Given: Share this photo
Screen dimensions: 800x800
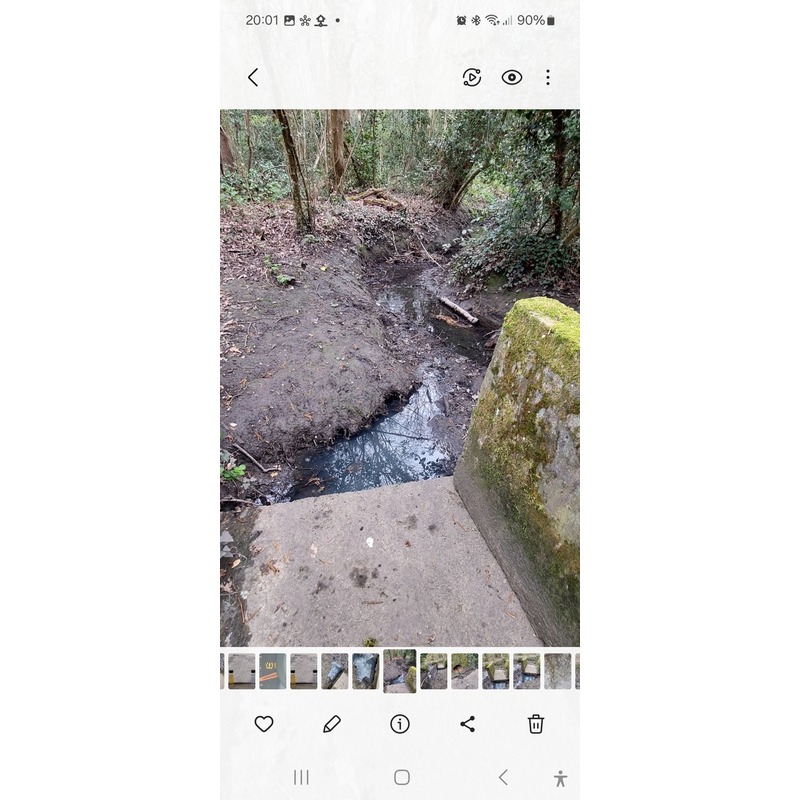Looking at the screenshot, I should coord(468,724).
